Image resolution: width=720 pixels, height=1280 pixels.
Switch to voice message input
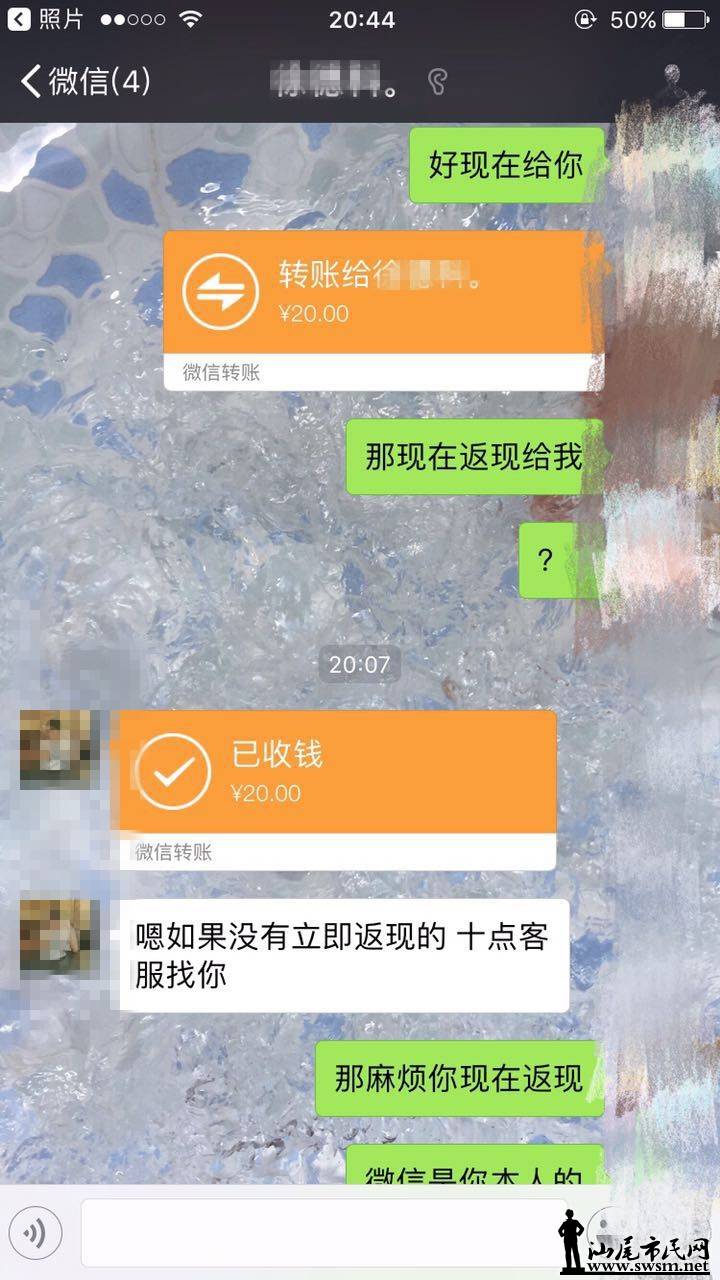(x=36, y=1232)
